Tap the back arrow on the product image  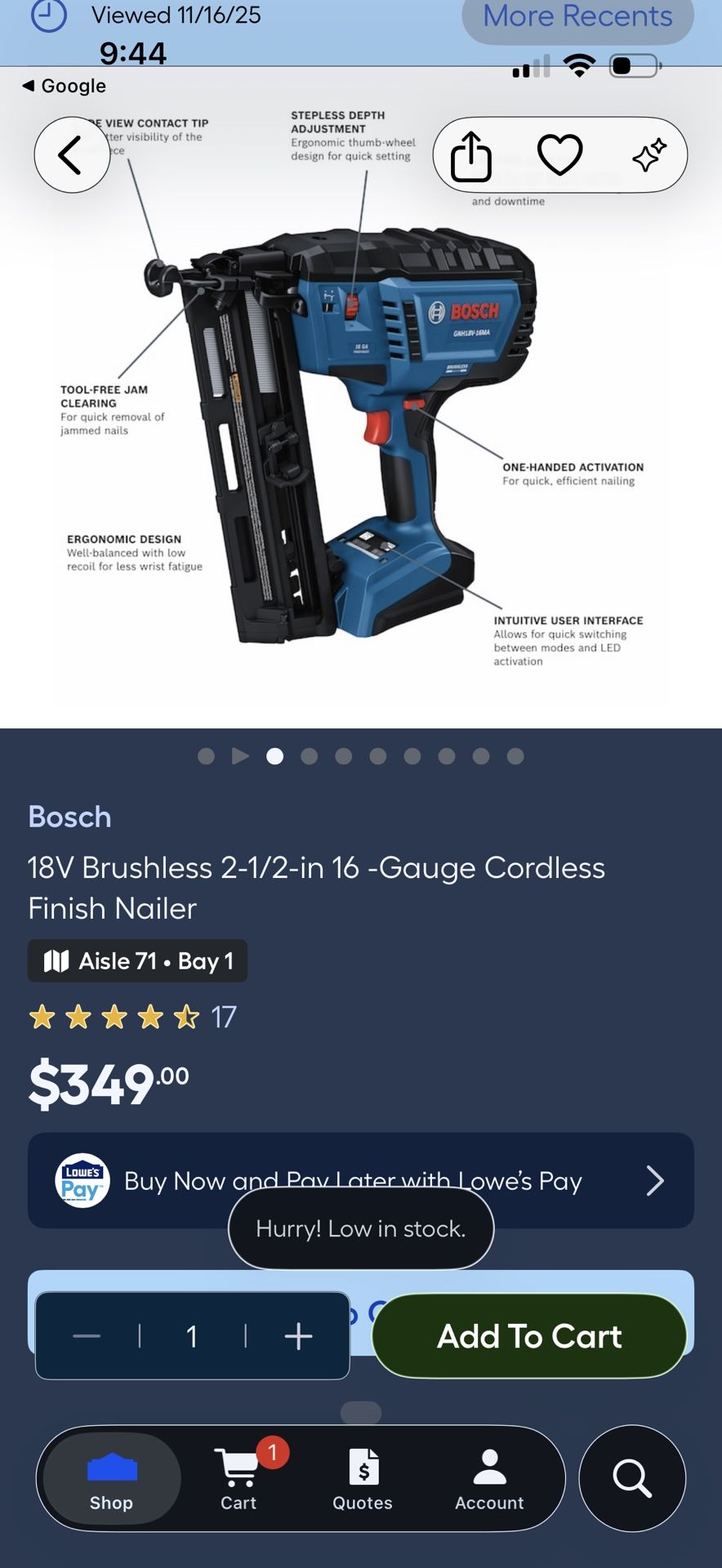coord(72,155)
